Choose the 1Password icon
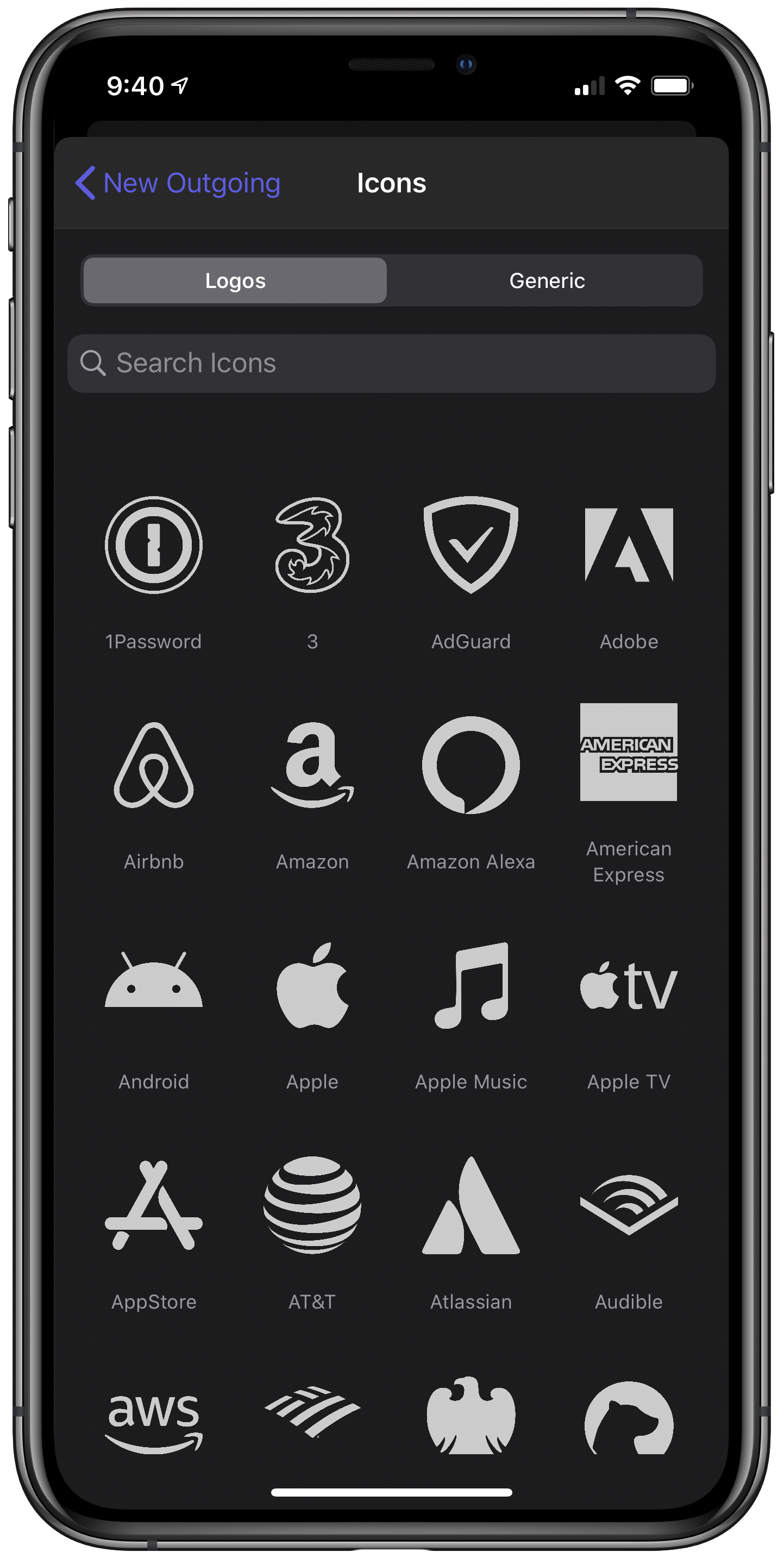The width and height of the screenshot is (784, 1558). click(x=154, y=545)
